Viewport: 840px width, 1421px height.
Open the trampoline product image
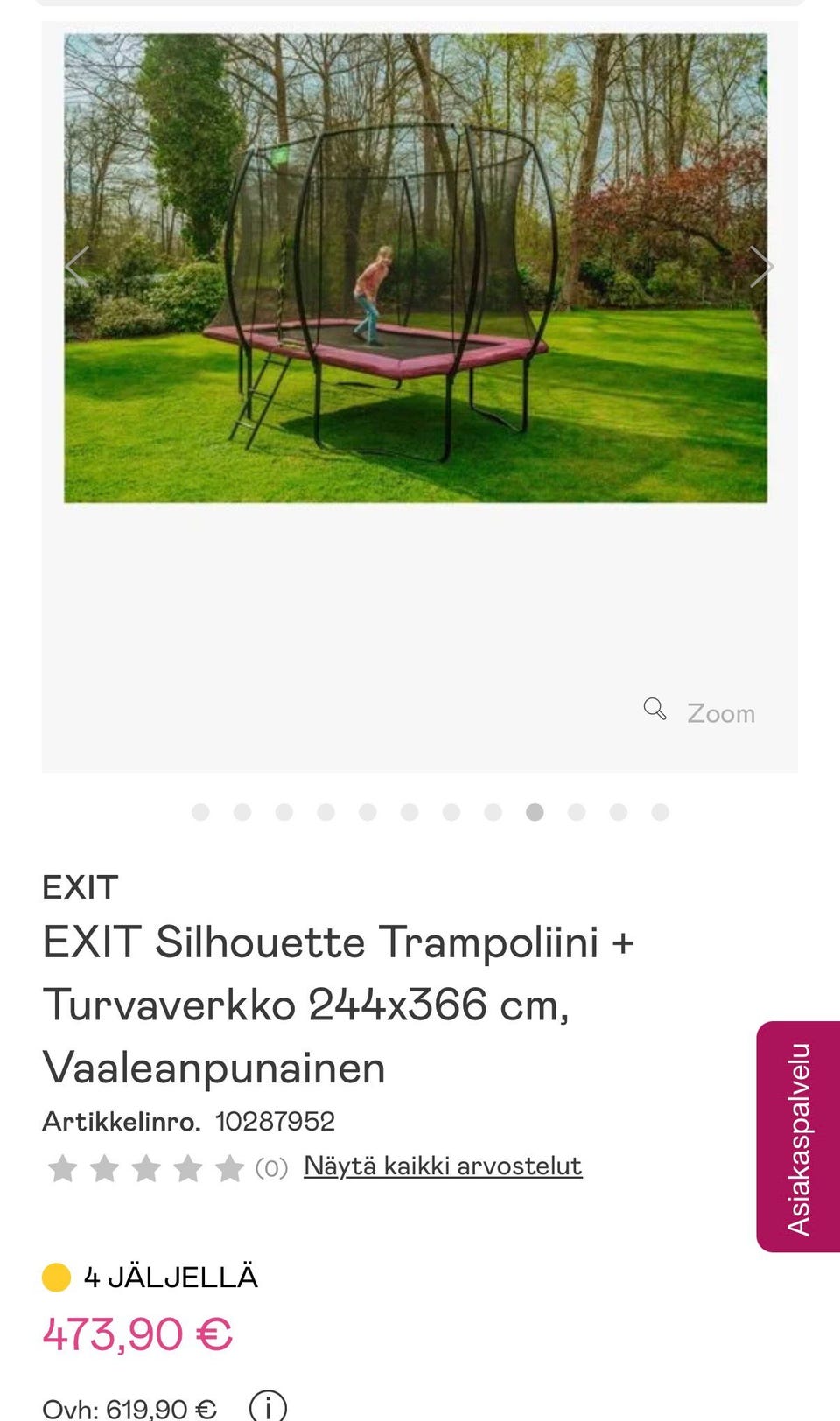tap(416, 268)
